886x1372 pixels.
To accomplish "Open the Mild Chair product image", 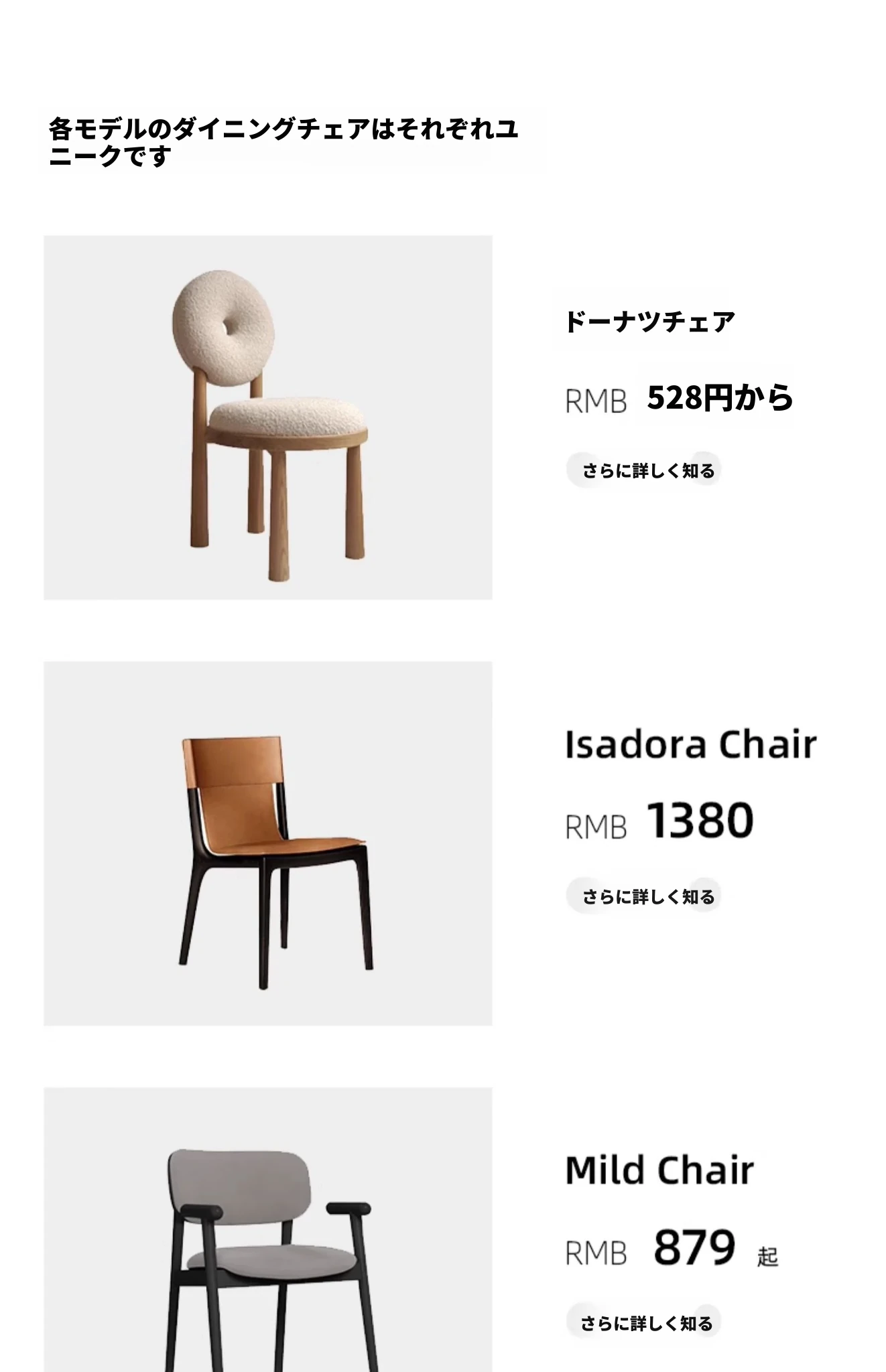I will pyautogui.click(x=268, y=1233).
